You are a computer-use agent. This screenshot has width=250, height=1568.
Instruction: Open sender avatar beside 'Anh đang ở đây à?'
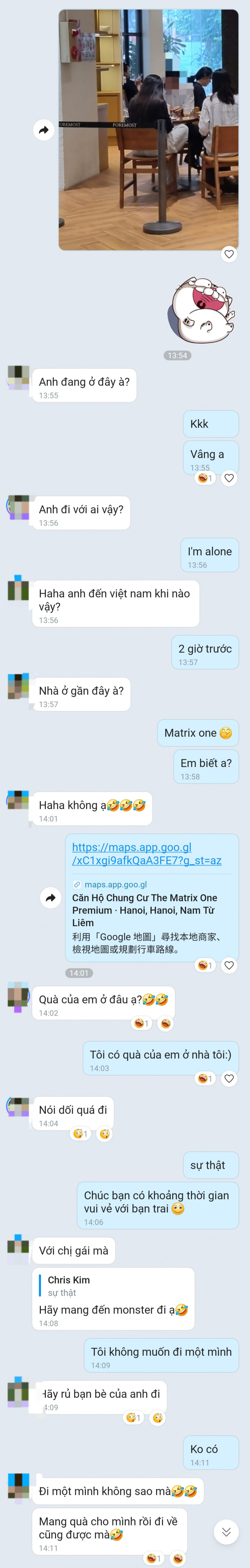[18, 377]
